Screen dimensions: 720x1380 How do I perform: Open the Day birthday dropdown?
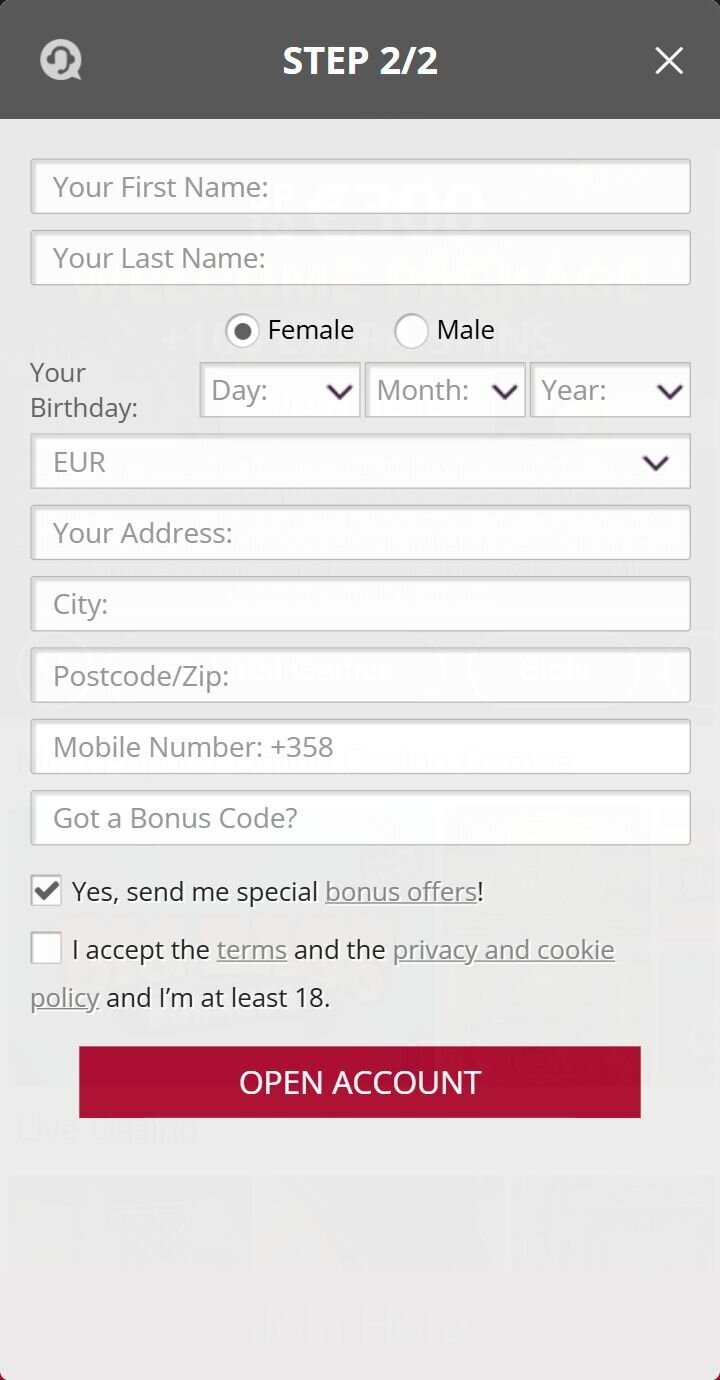279,390
